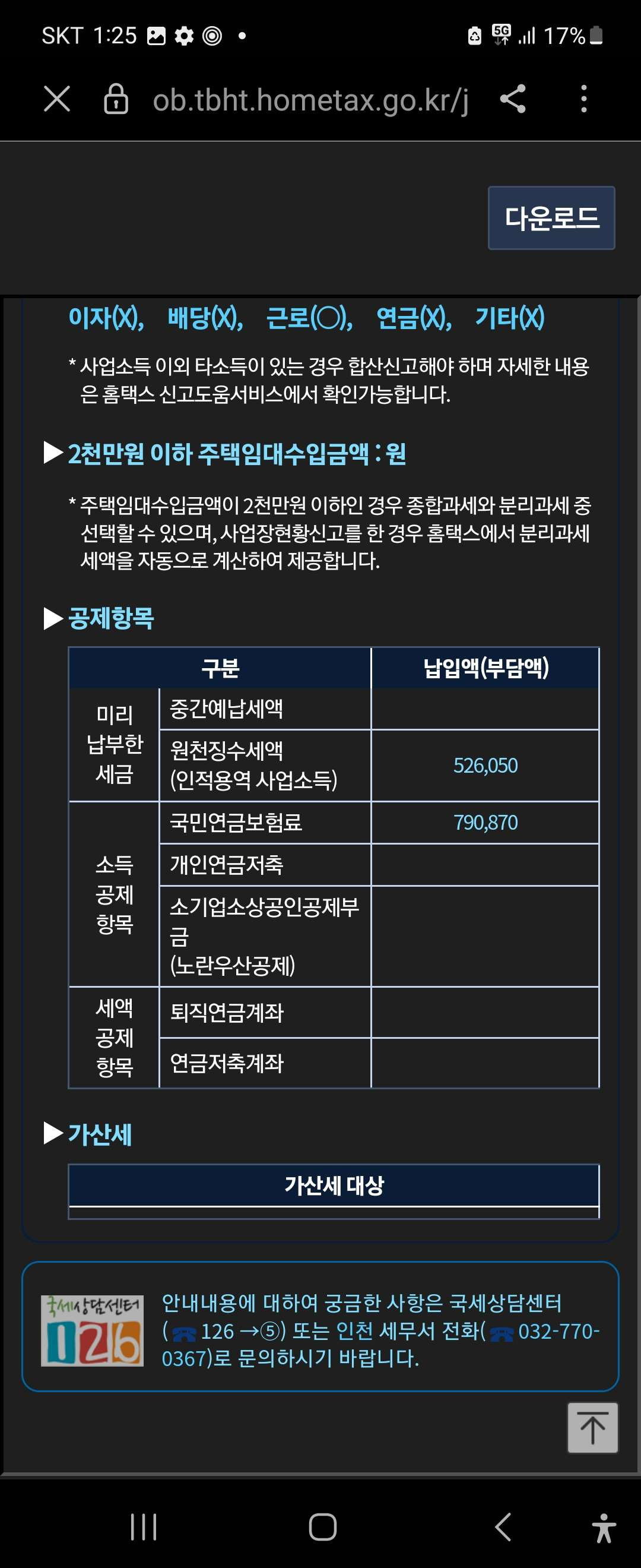Close the browser tab with the X
This screenshot has height=1568, width=641.
click(57, 99)
